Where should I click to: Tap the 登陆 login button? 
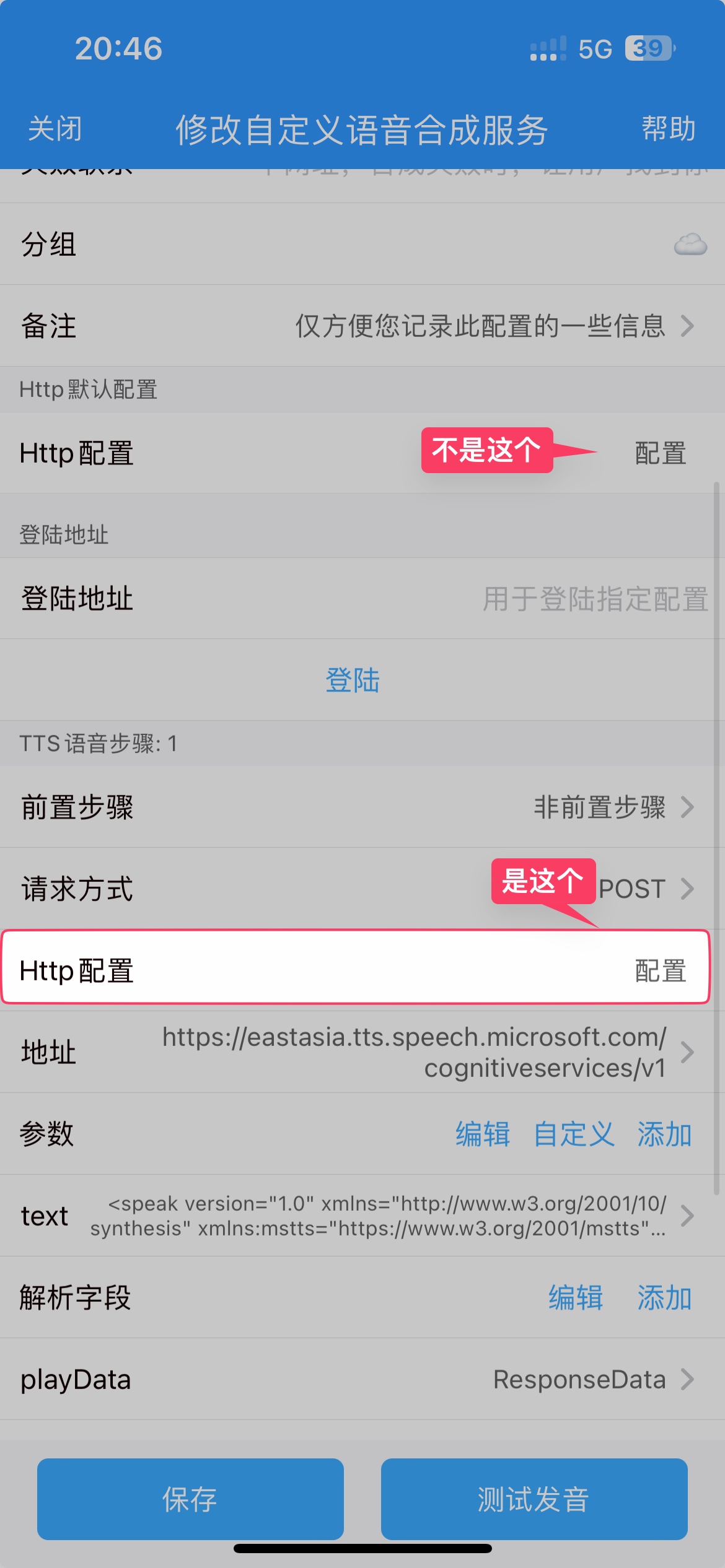tap(352, 680)
